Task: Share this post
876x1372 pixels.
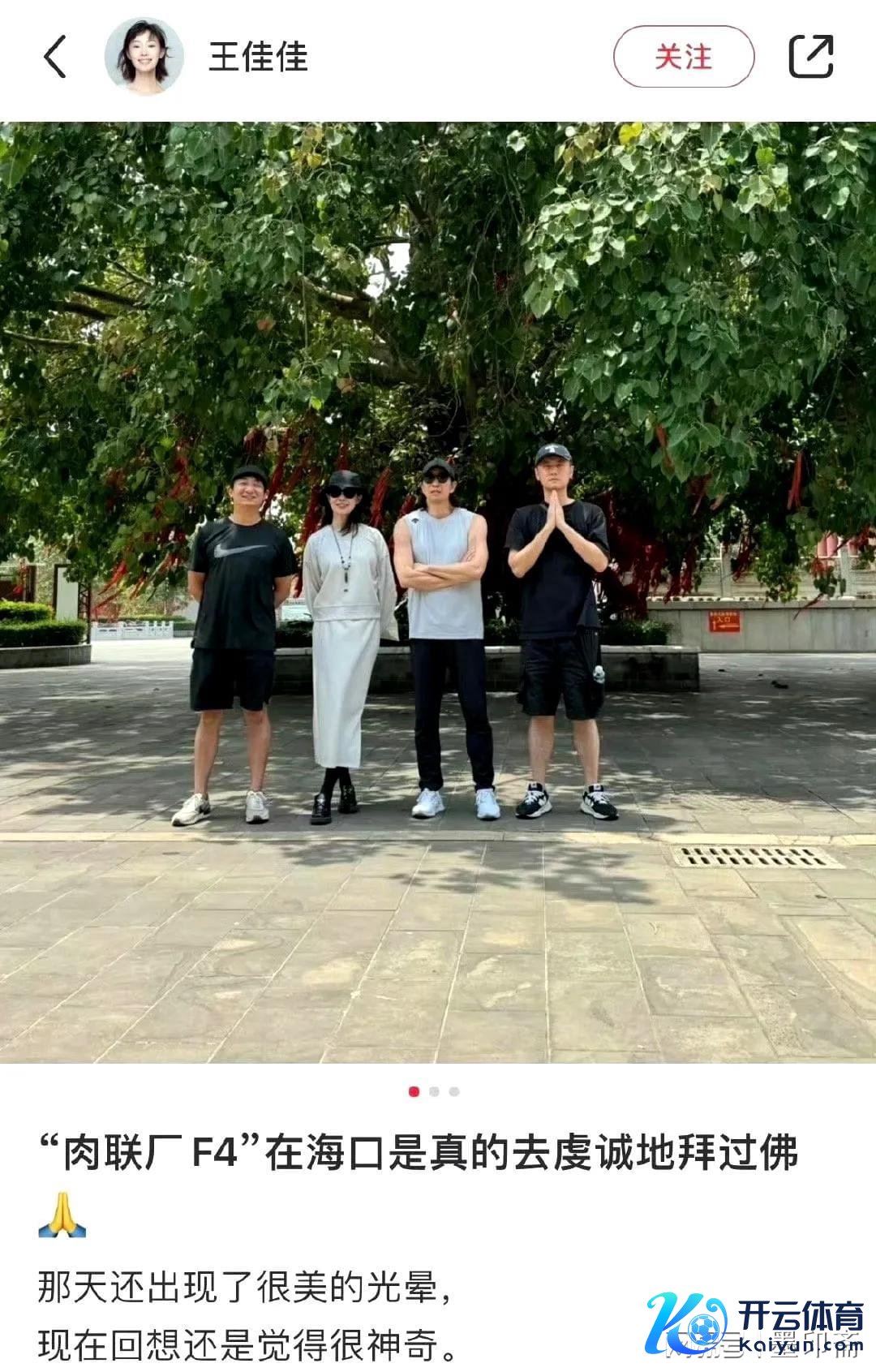Action: coord(811,57)
